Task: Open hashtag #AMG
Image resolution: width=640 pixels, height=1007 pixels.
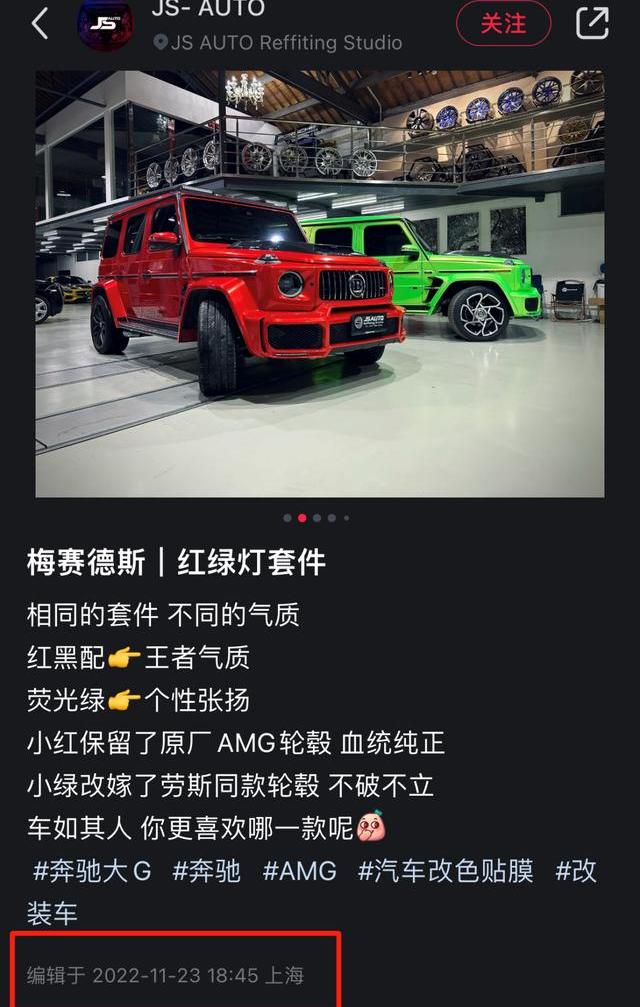Action: (x=299, y=871)
